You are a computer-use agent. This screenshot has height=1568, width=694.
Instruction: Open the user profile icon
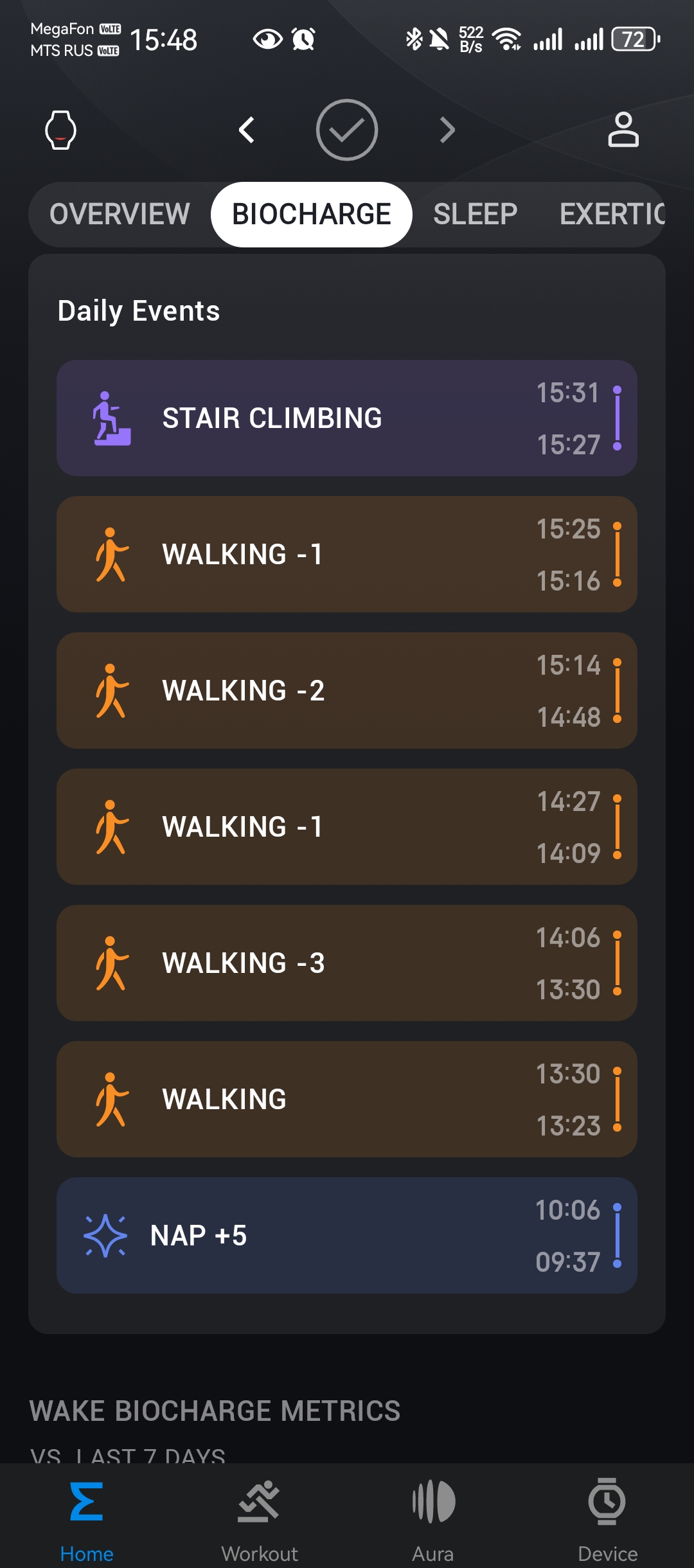(623, 130)
